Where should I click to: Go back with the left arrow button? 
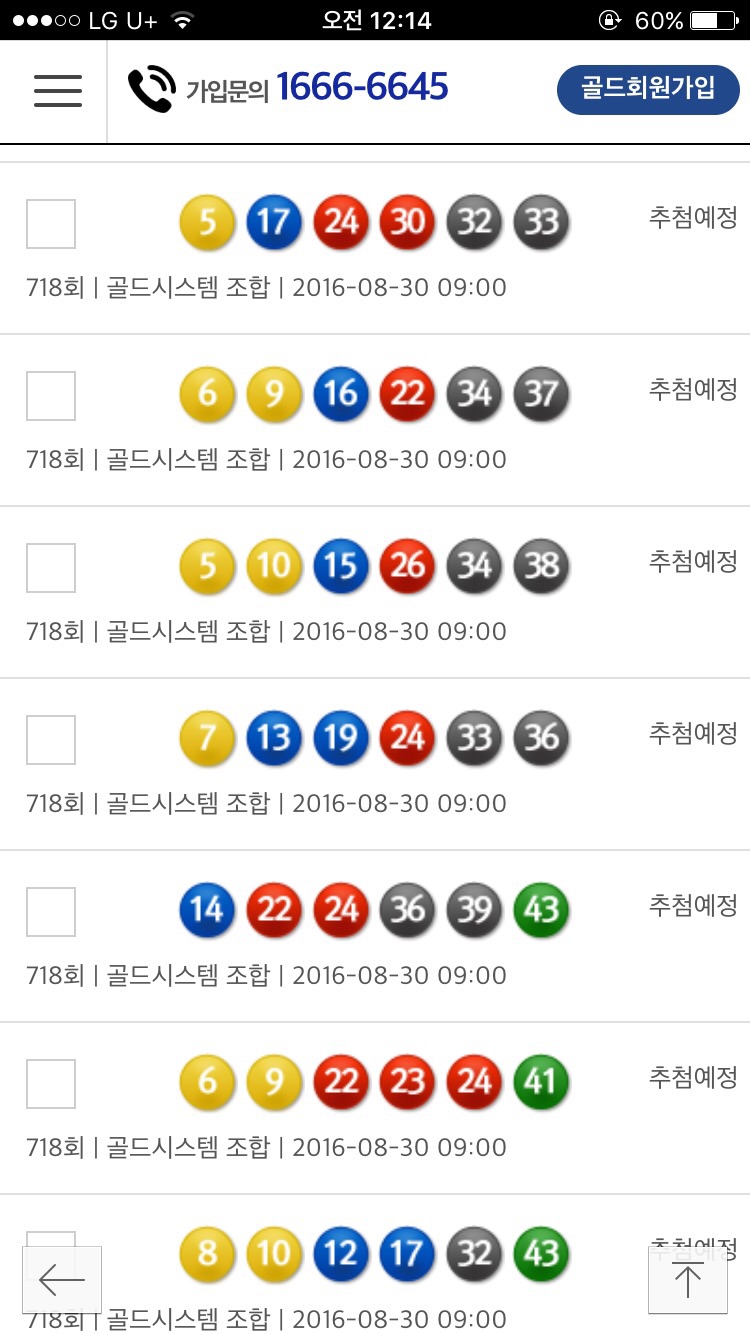(62, 1279)
